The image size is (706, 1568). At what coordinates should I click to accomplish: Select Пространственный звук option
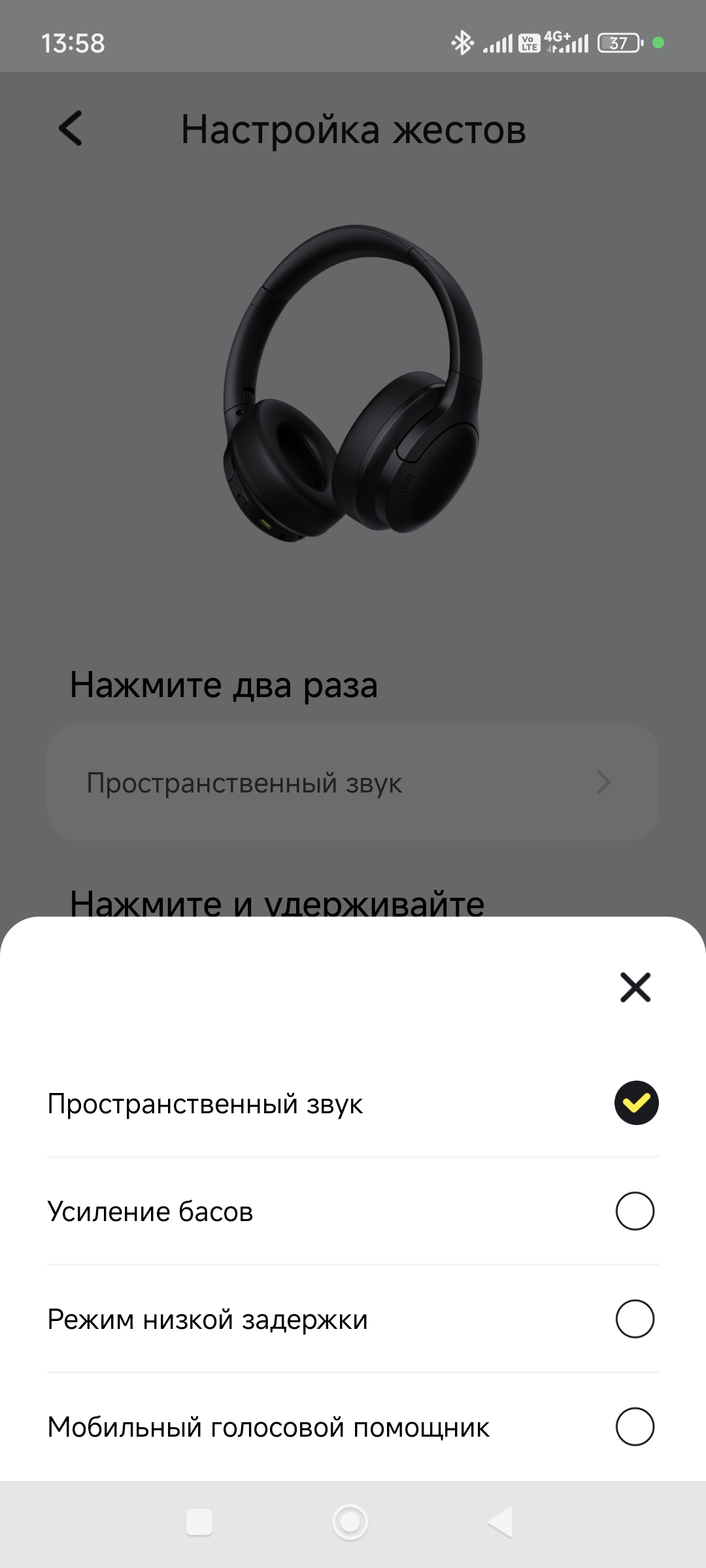pyautogui.click(x=635, y=1103)
